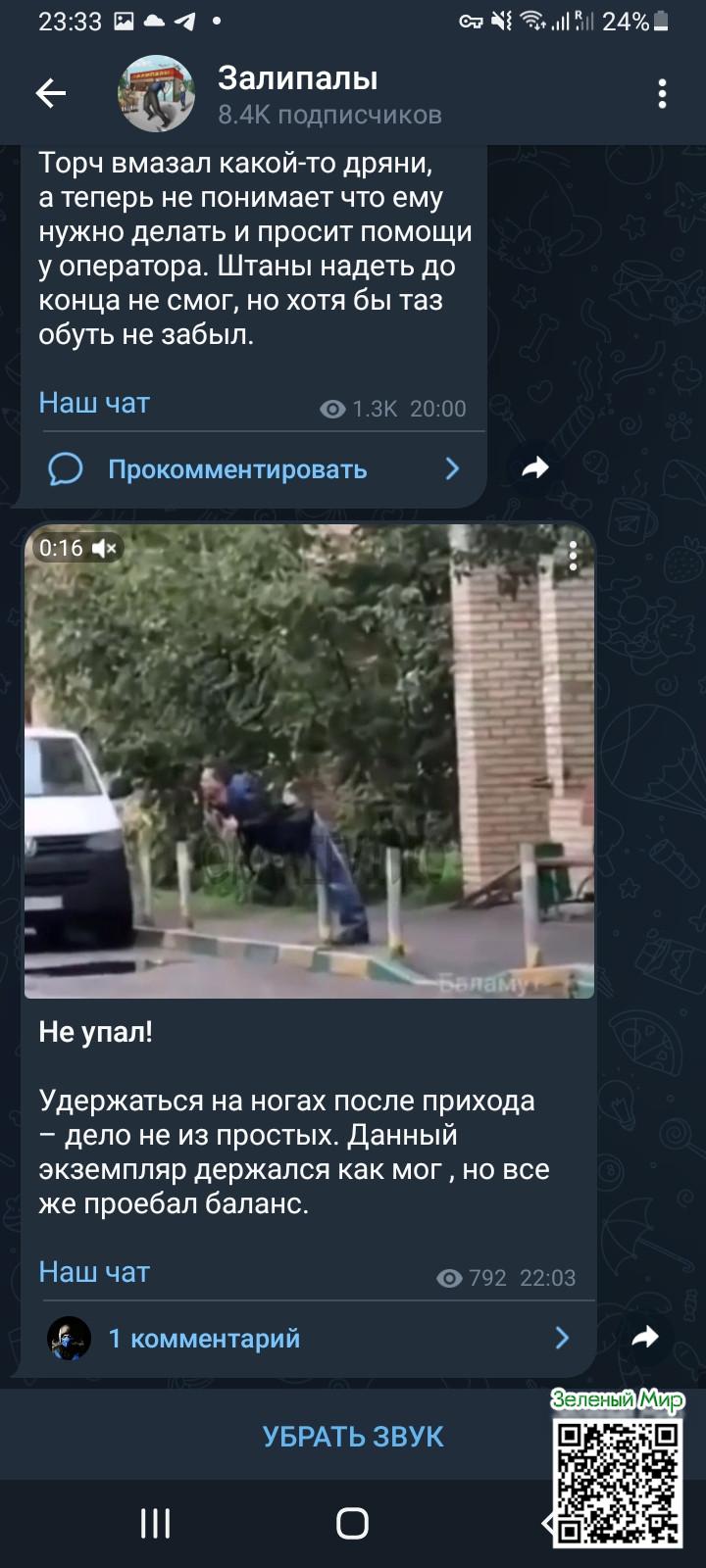Image resolution: width=706 pixels, height=1568 pixels.
Task: Tap УБРАТЬ ЗВУК to mute the channel
Action: coord(353,1437)
